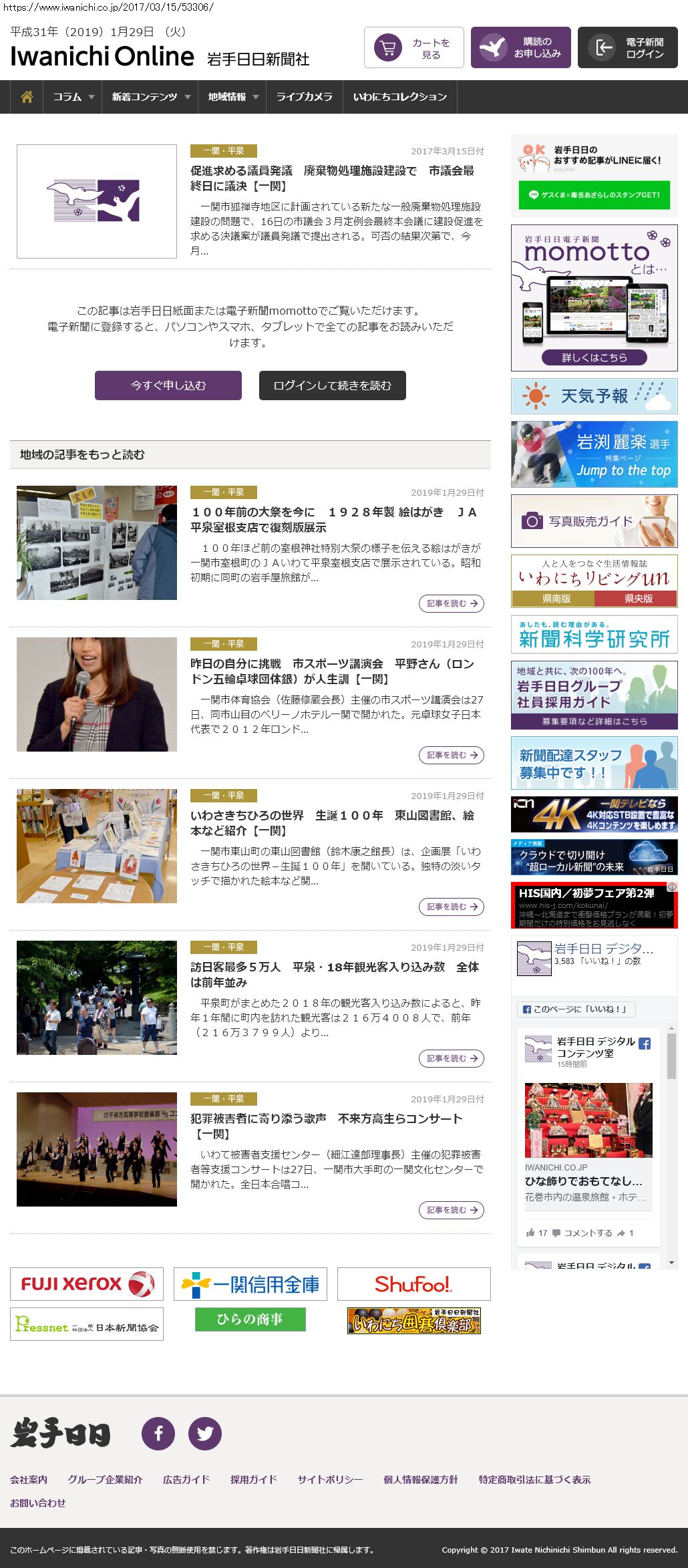
Task: Tap 購読のお申し込み subscription button
Action: 521,48
